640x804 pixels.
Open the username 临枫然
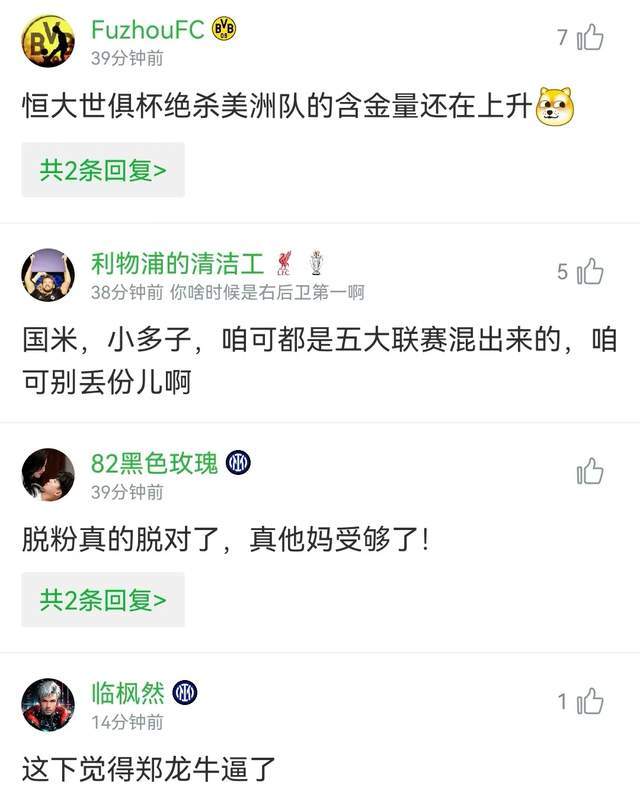point(128,692)
